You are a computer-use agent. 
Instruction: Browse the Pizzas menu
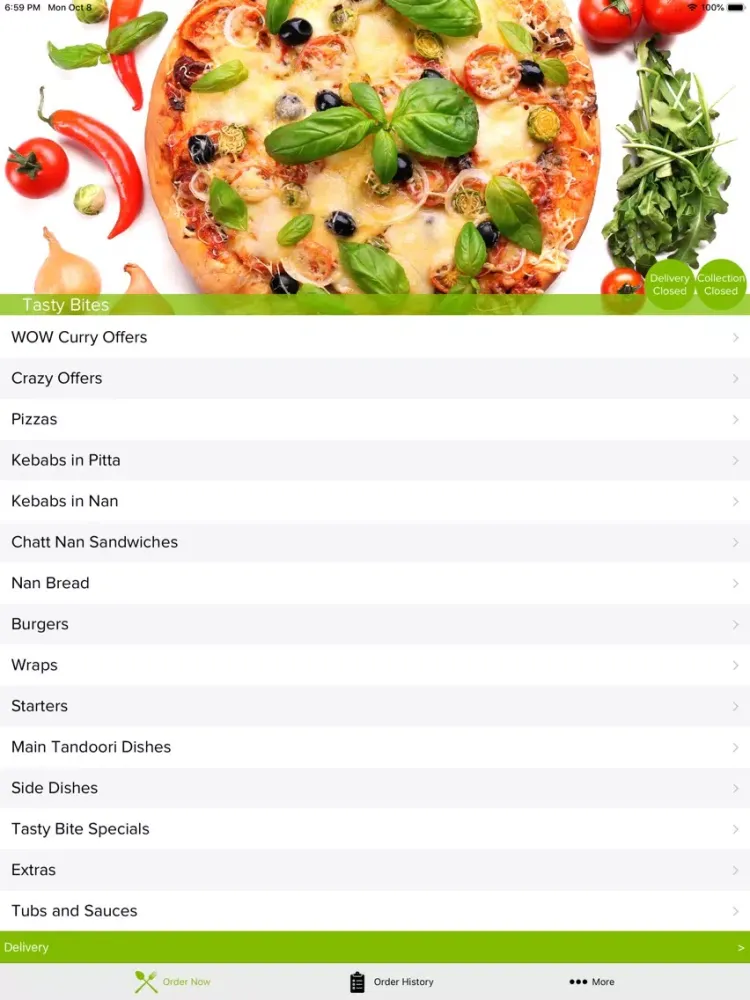tap(375, 419)
